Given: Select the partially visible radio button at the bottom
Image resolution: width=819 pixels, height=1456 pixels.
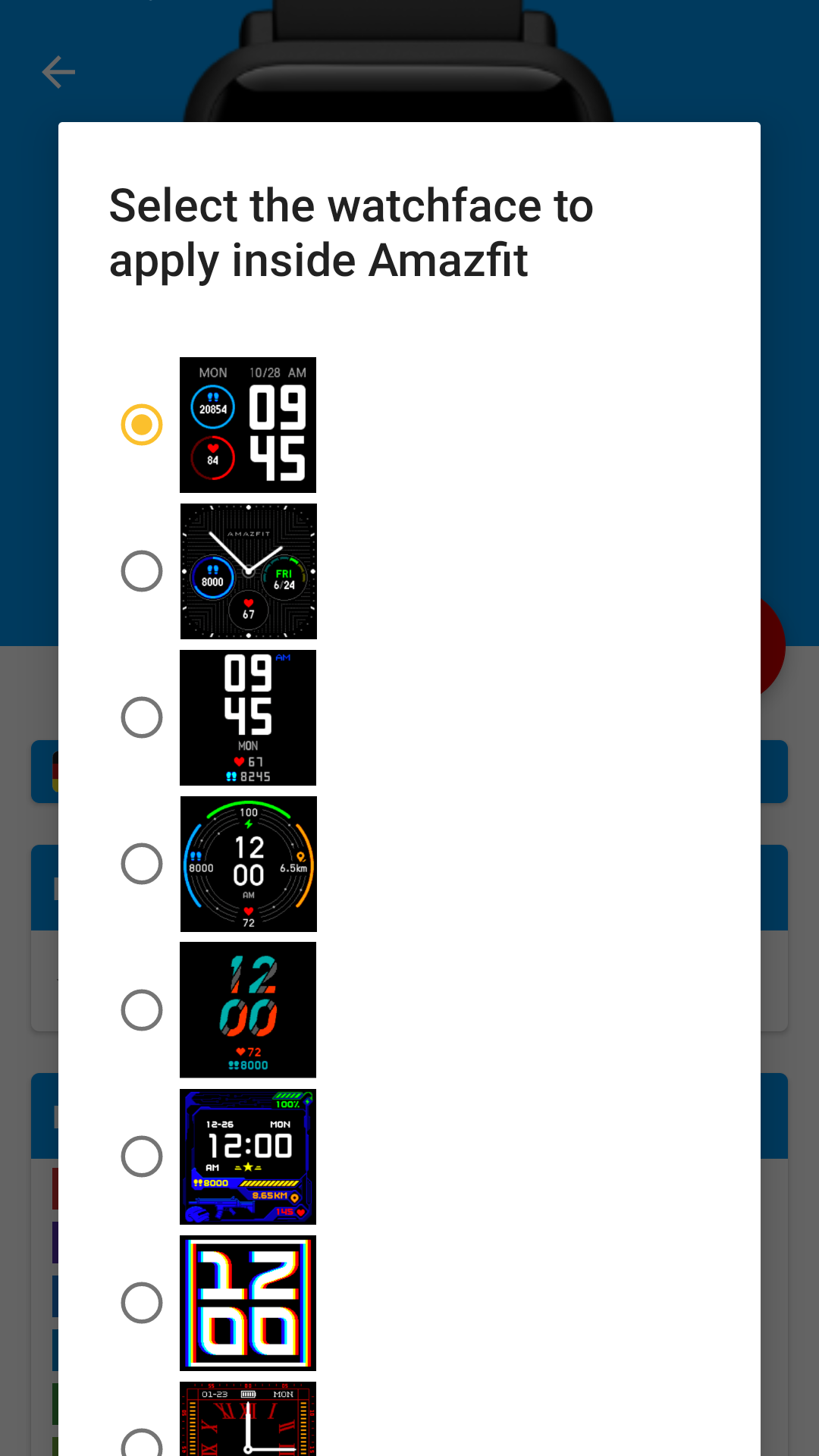Looking at the screenshot, I should coord(141,1445).
